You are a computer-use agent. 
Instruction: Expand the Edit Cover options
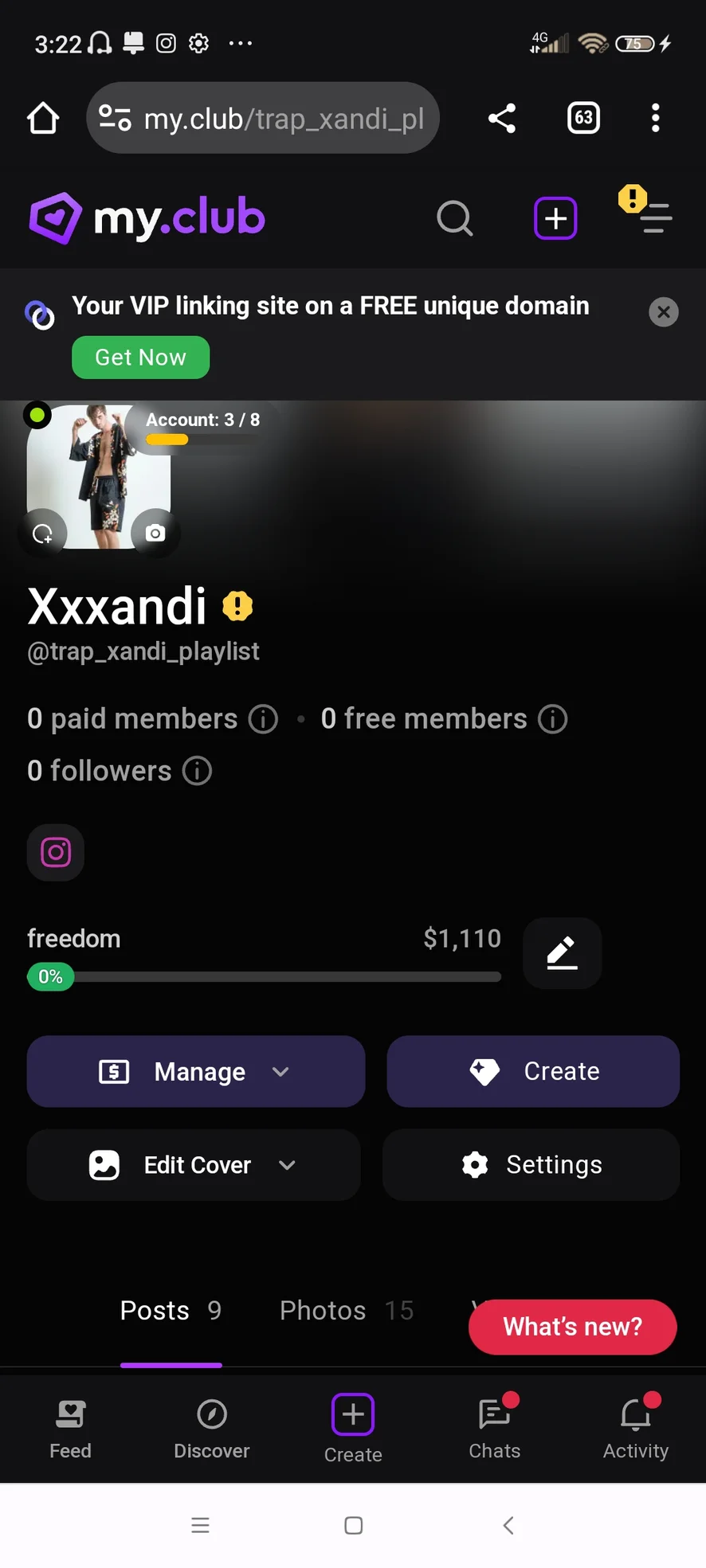pos(194,1165)
